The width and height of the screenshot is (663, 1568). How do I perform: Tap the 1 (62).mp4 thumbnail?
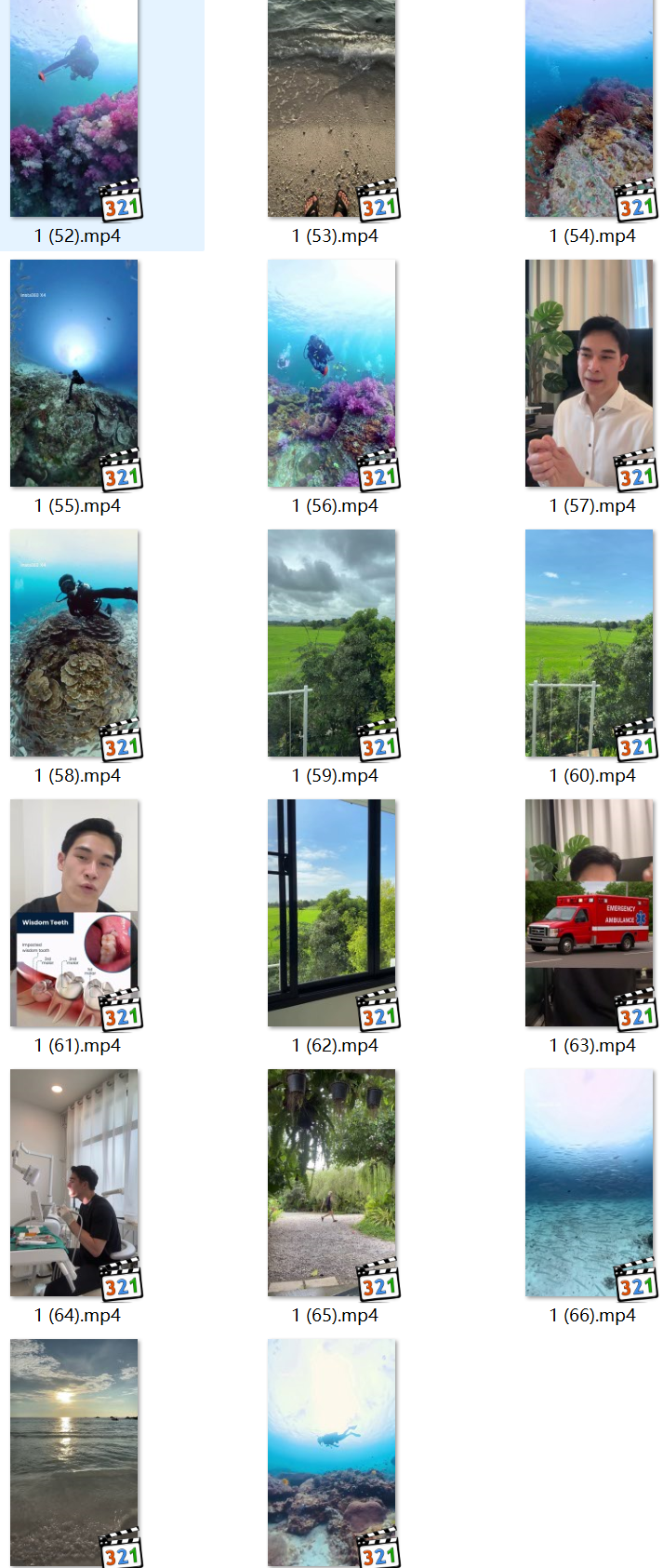click(x=332, y=913)
